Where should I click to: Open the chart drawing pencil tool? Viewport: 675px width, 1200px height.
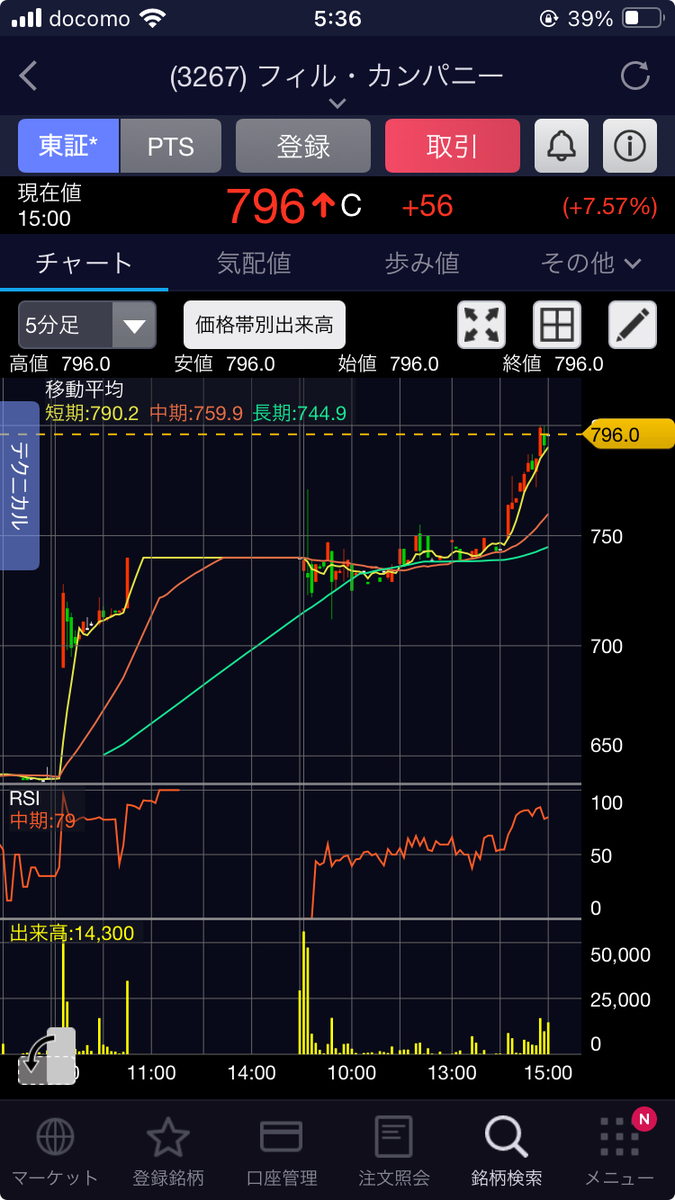pyautogui.click(x=633, y=325)
